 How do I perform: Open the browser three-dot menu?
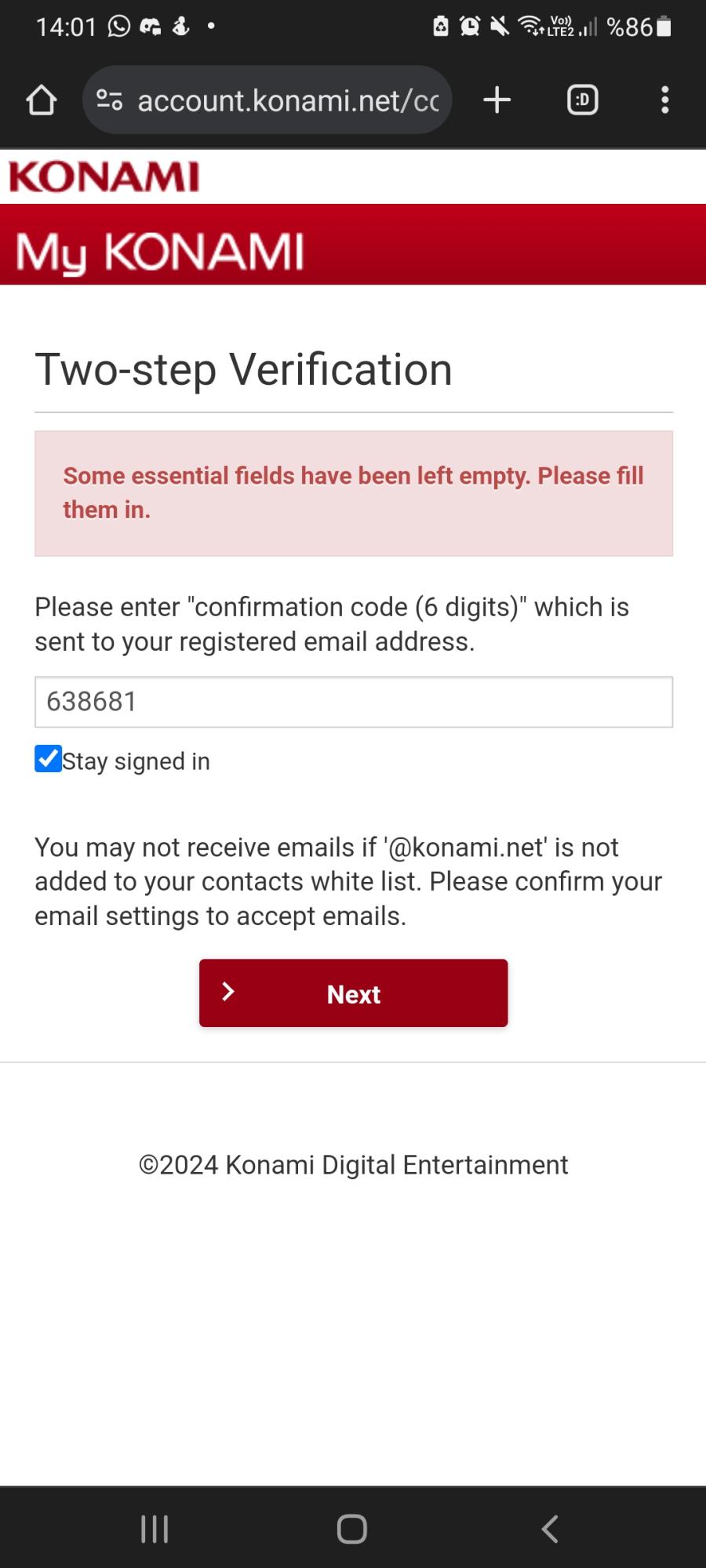click(x=664, y=100)
